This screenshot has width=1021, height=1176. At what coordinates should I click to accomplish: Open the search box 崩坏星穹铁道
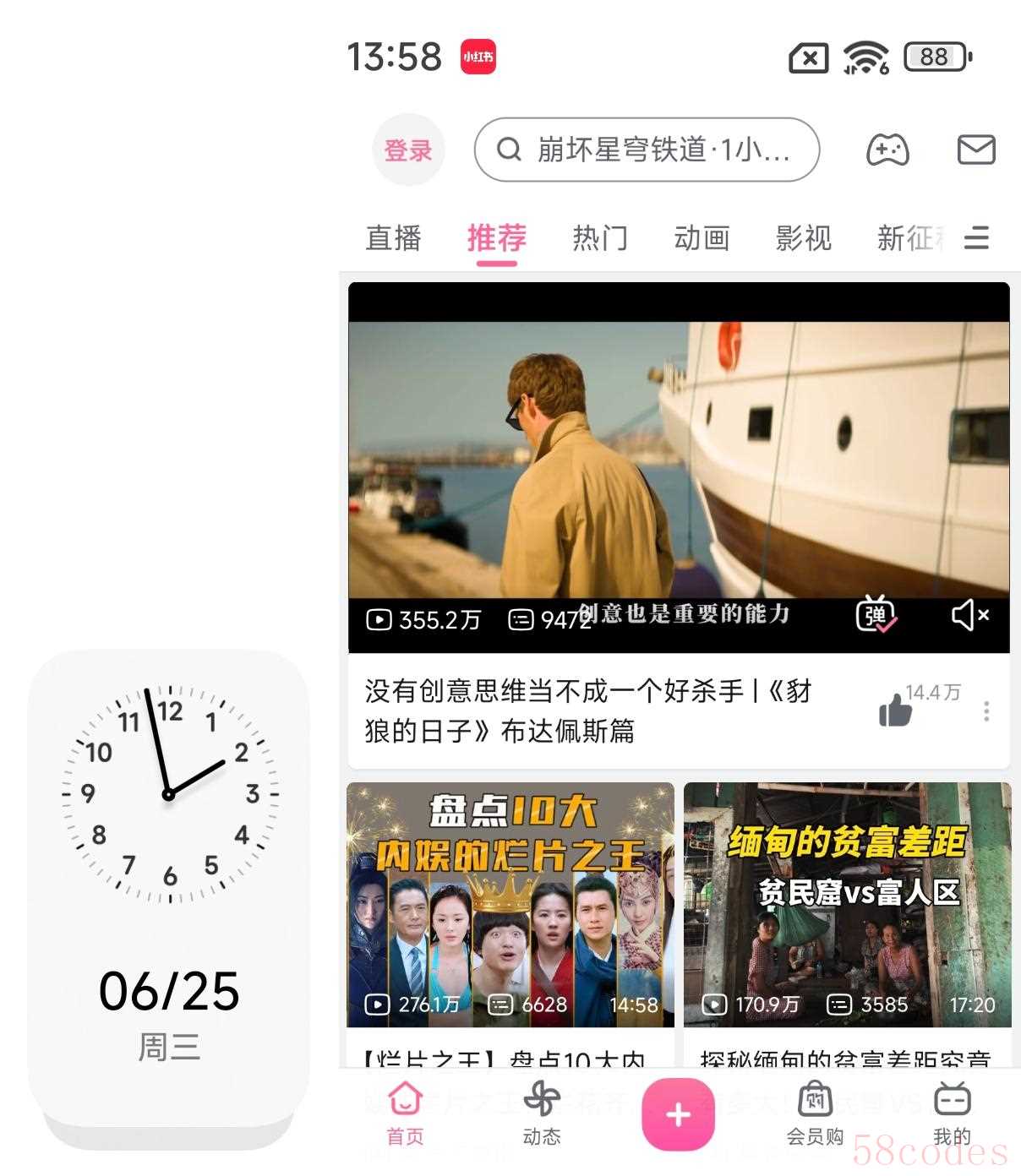pos(647,150)
